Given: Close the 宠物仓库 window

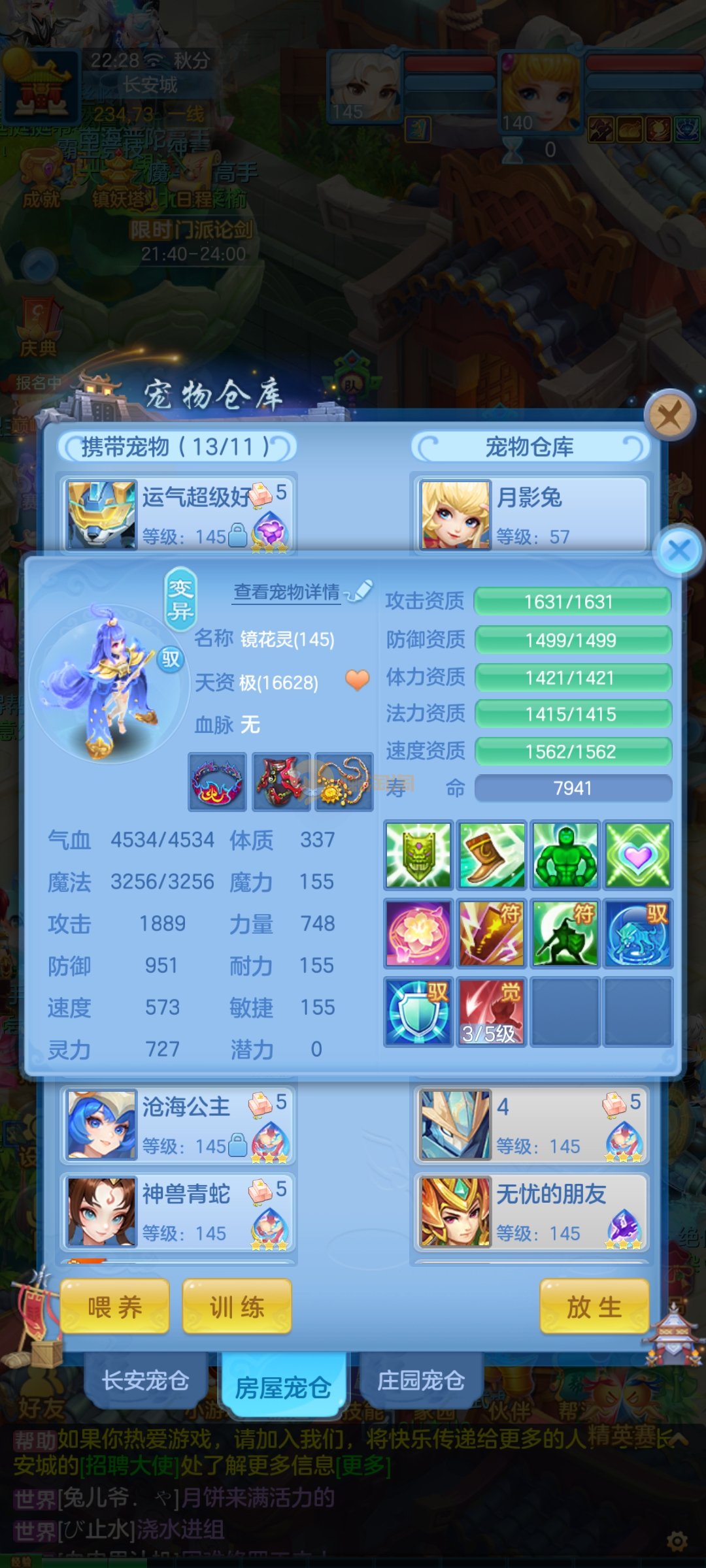Looking at the screenshot, I should pos(669,415).
